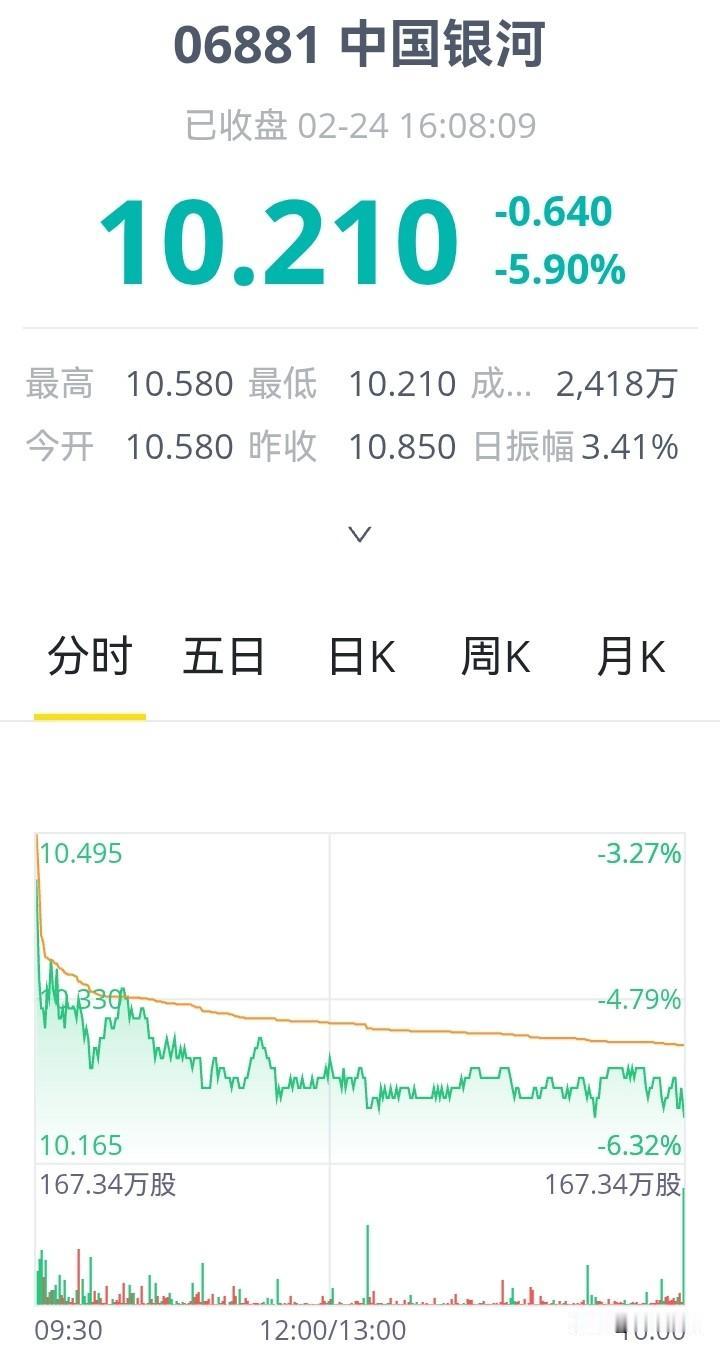Click the stock title 06881 中国银河
This screenshot has height=1348, width=720.
359,46
